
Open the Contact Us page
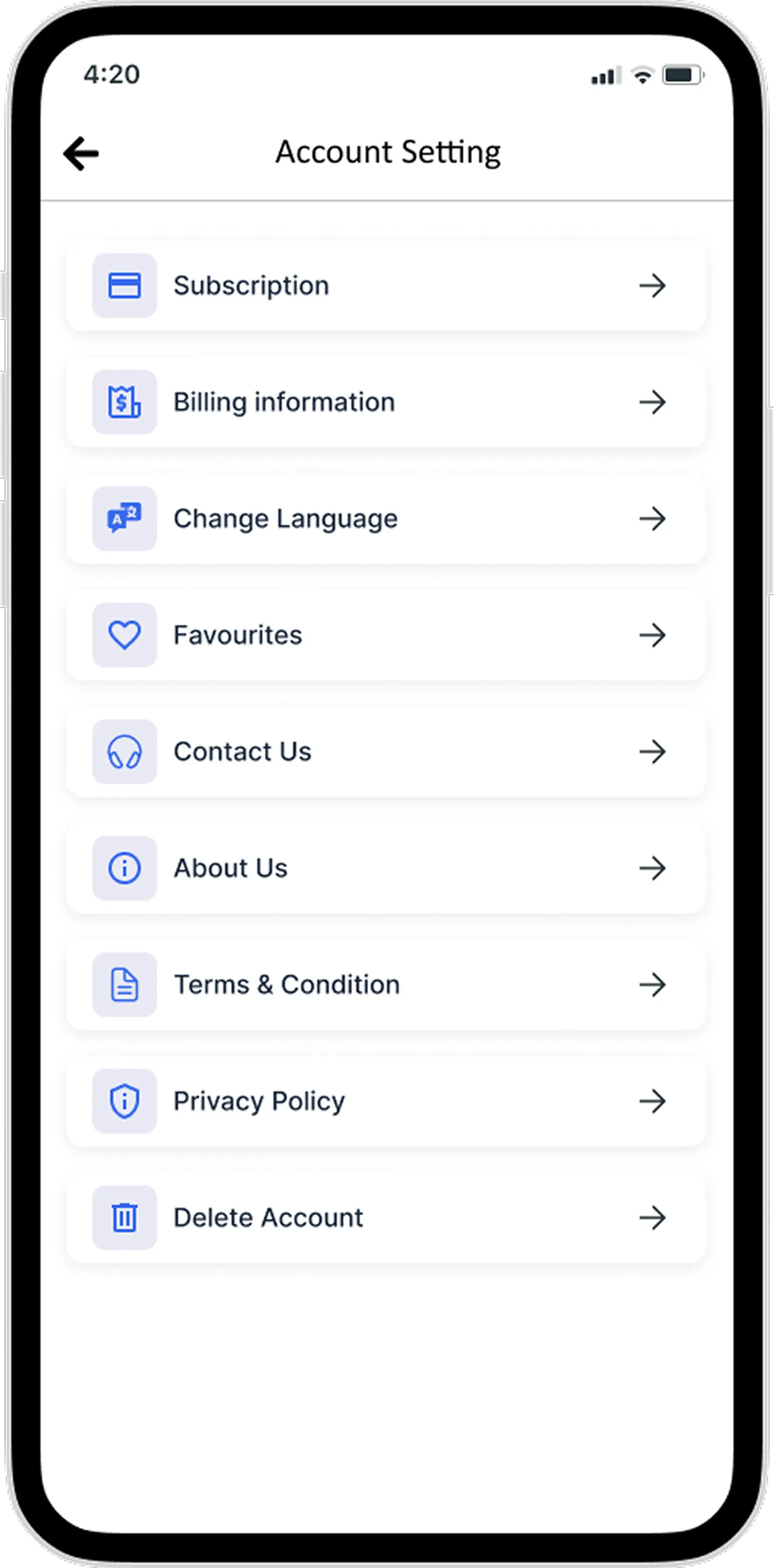pyautogui.click(x=386, y=752)
